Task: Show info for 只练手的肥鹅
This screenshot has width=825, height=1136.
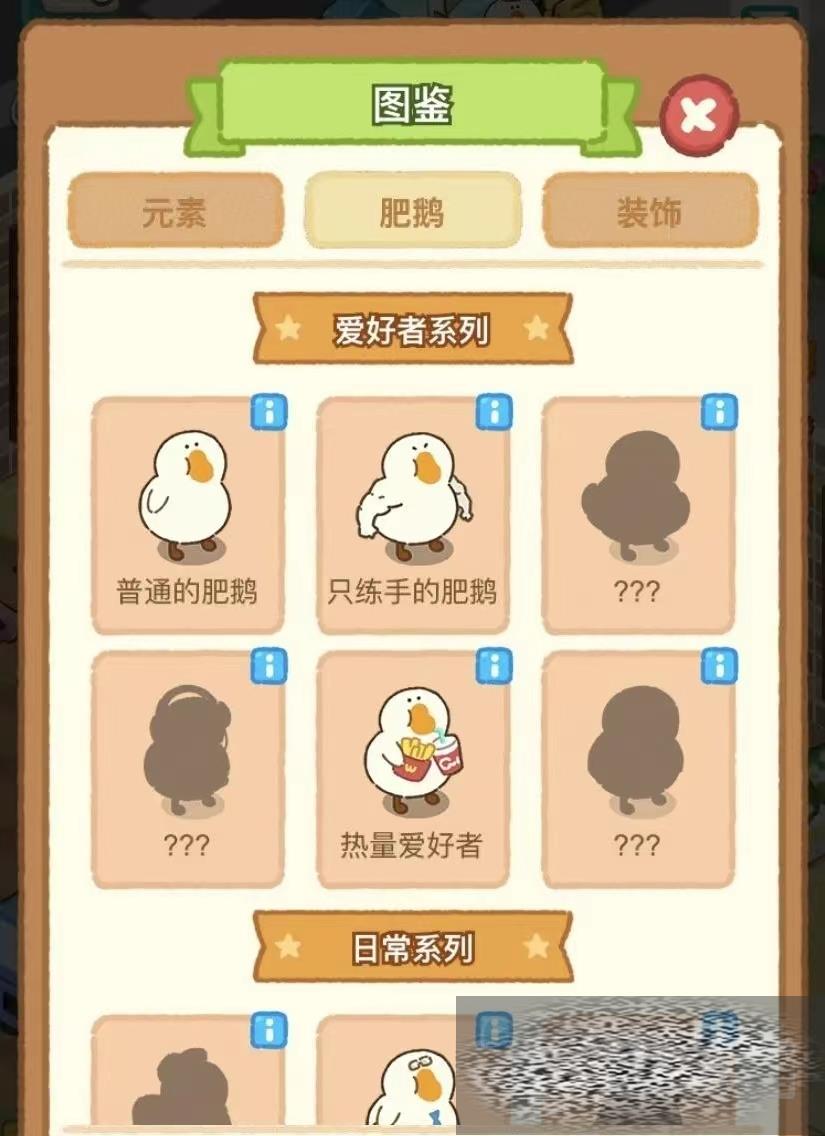Action: click(493, 412)
